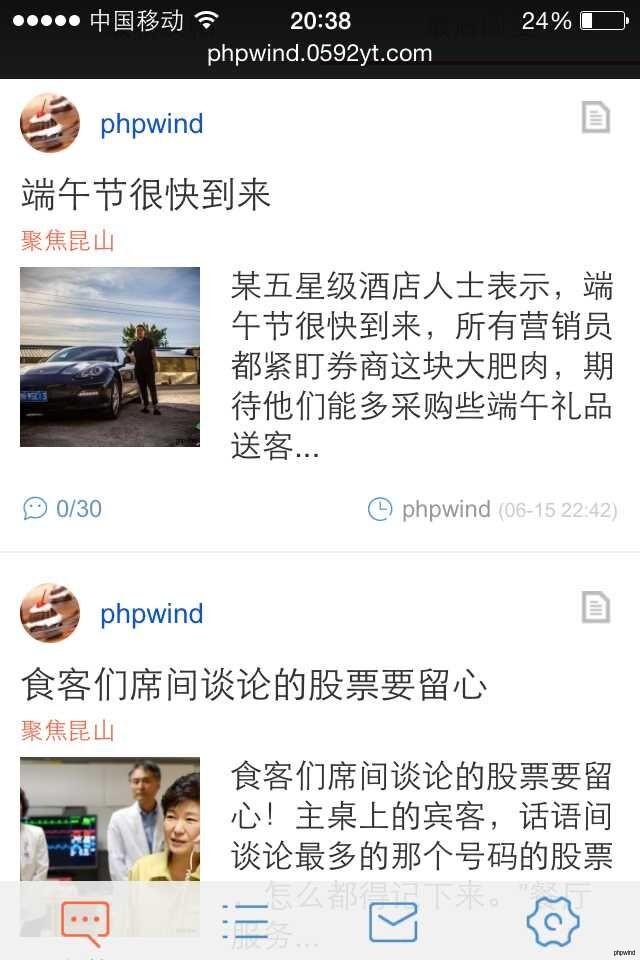
Task: View the phpwind author profile above 端午节很快到来
Action: pyautogui.click(x=151, y=124)
